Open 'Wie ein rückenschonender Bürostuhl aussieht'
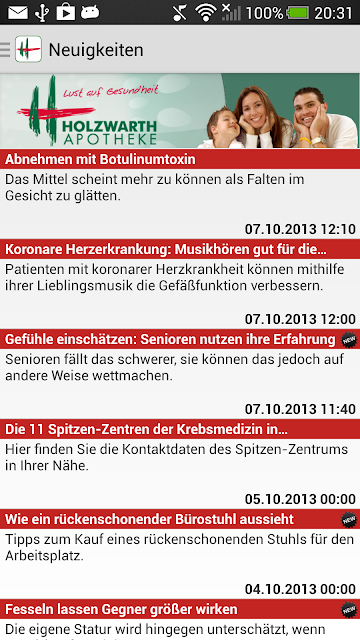Image resolution: width=360 pixels, height=640 pixels. click(180, 553)
